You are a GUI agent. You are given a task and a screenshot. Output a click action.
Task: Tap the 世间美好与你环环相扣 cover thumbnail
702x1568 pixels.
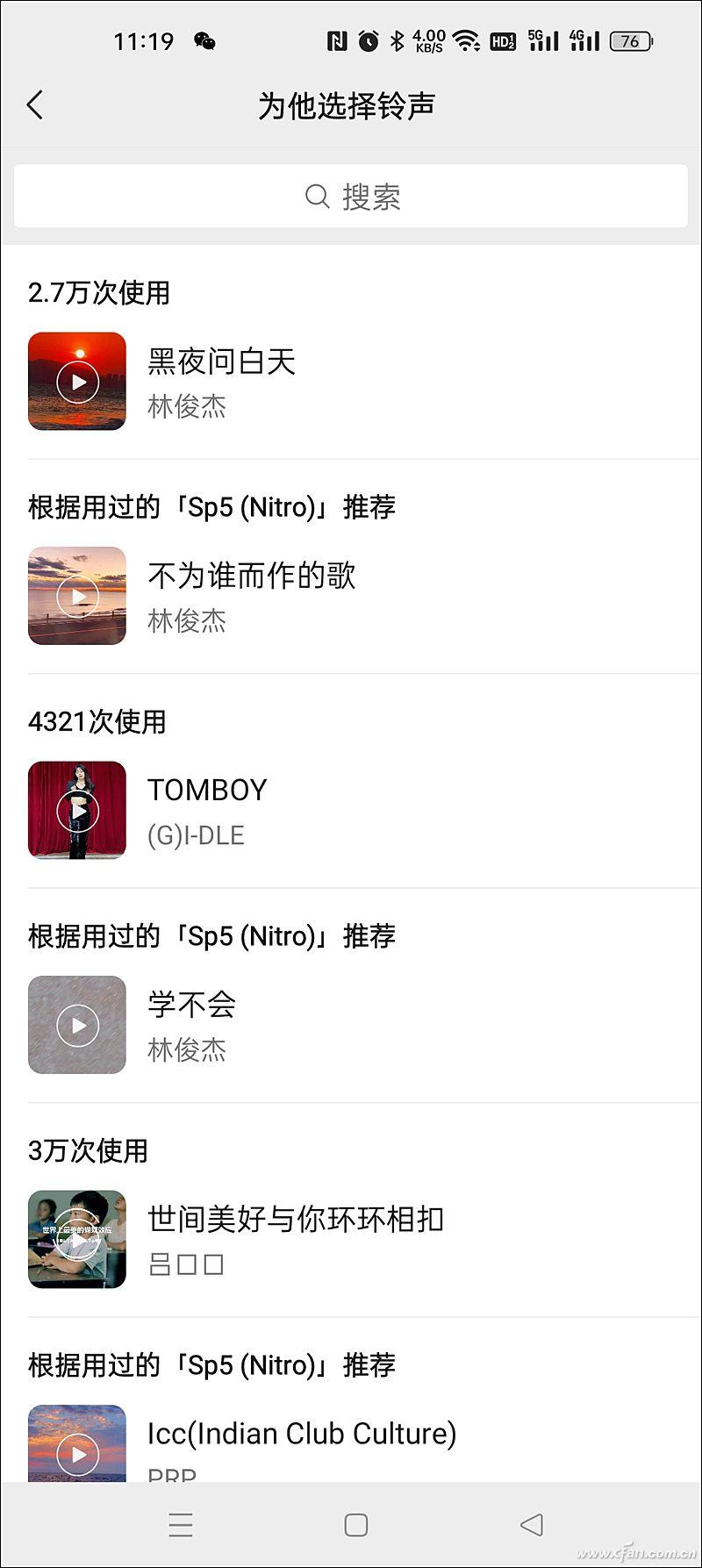[76, 1237]
